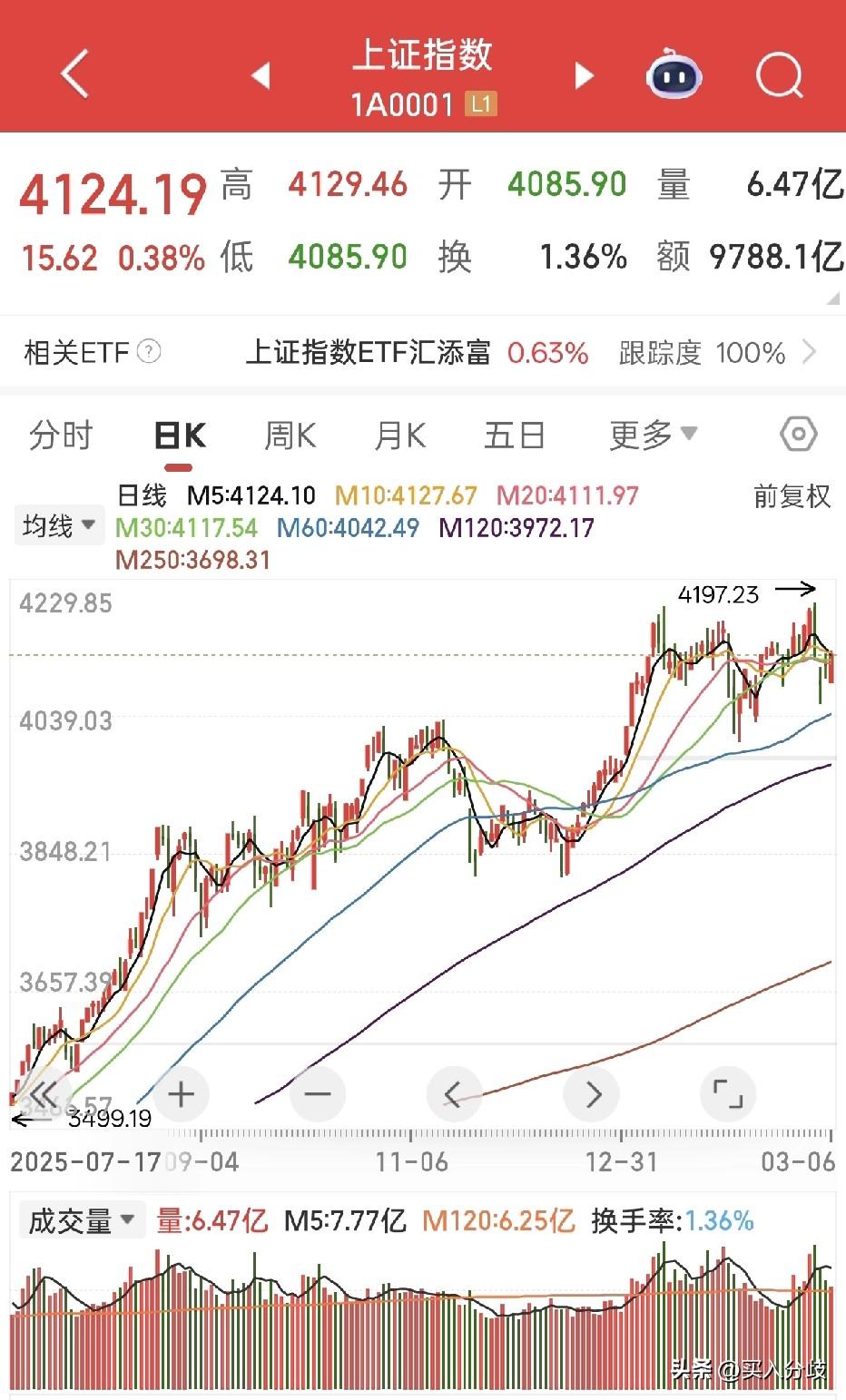Zoom in on the K-line chart
The image size is (846, 1400).
[181, 1095]
